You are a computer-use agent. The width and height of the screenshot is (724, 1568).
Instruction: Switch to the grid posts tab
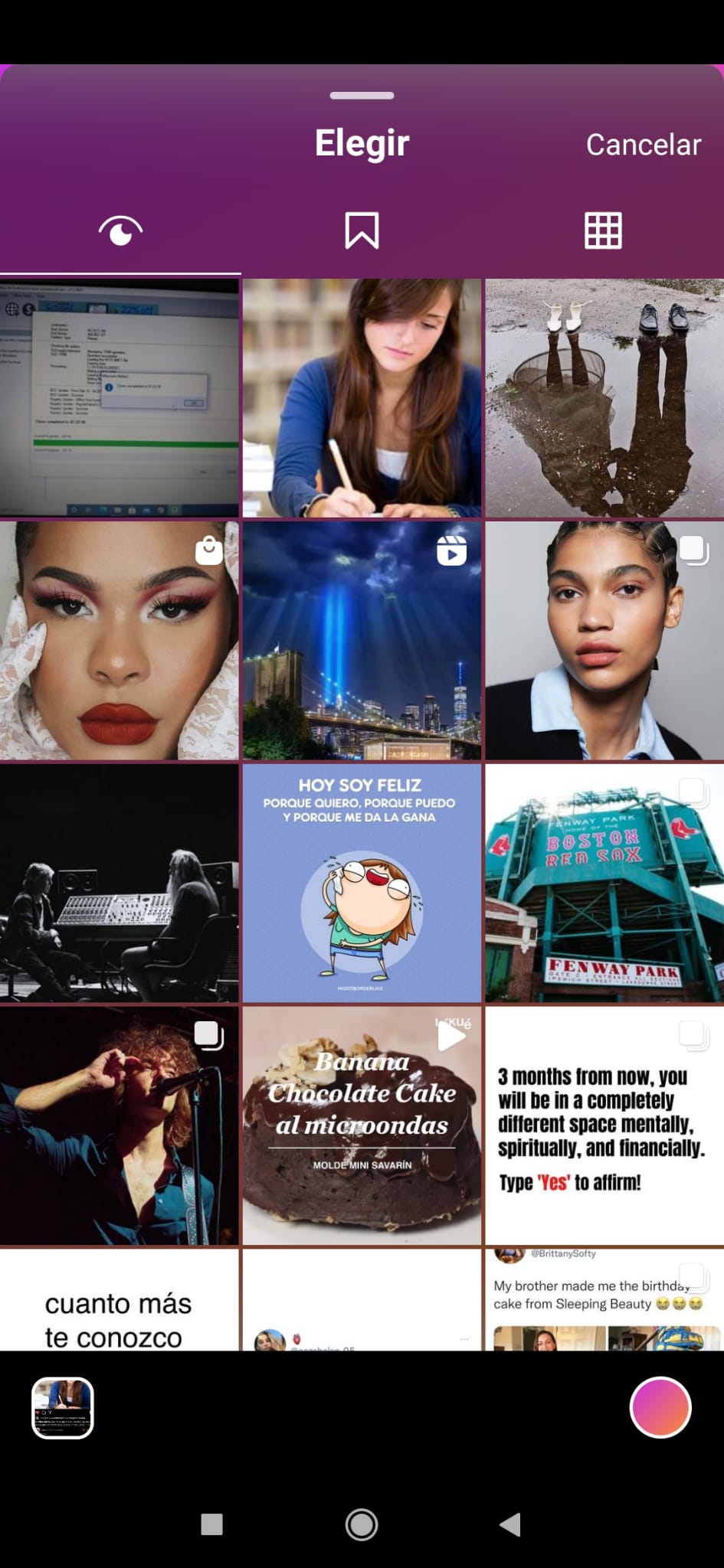point(603,230)
